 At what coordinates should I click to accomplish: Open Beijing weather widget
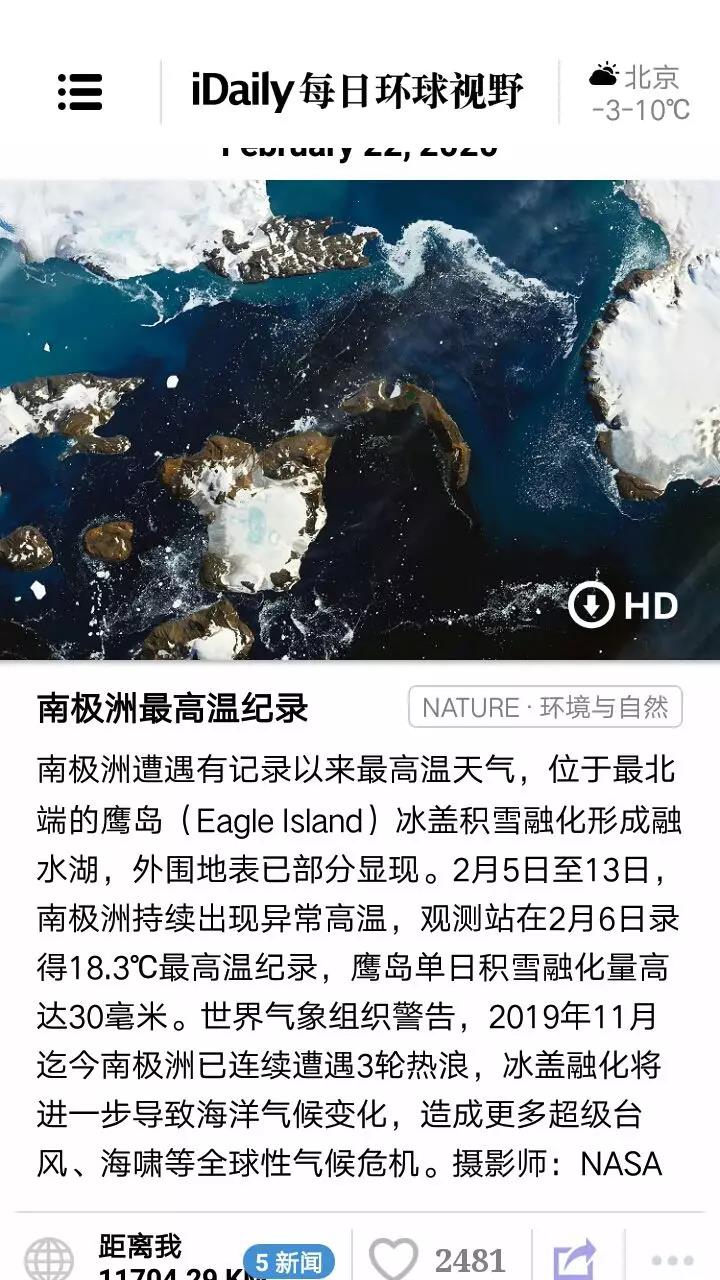pyautogui.click(x=640, y=93)
